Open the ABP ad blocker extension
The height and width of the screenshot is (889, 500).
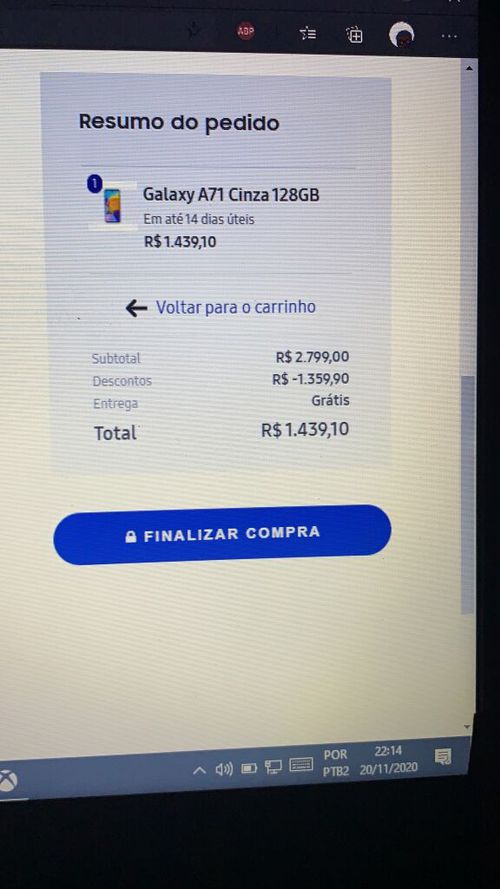[x=245, y=31]
